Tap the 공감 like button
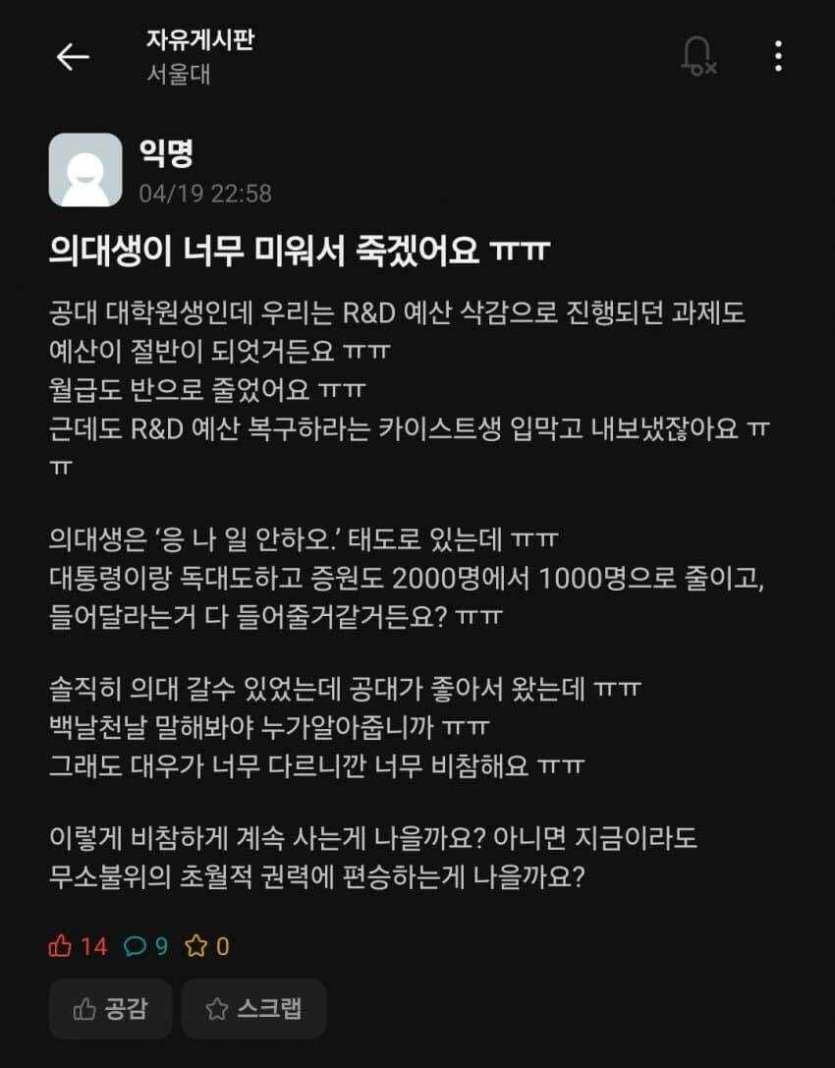Image resolution: width=835 pixels, height=1068 pixels. [x=110, y=1009]
